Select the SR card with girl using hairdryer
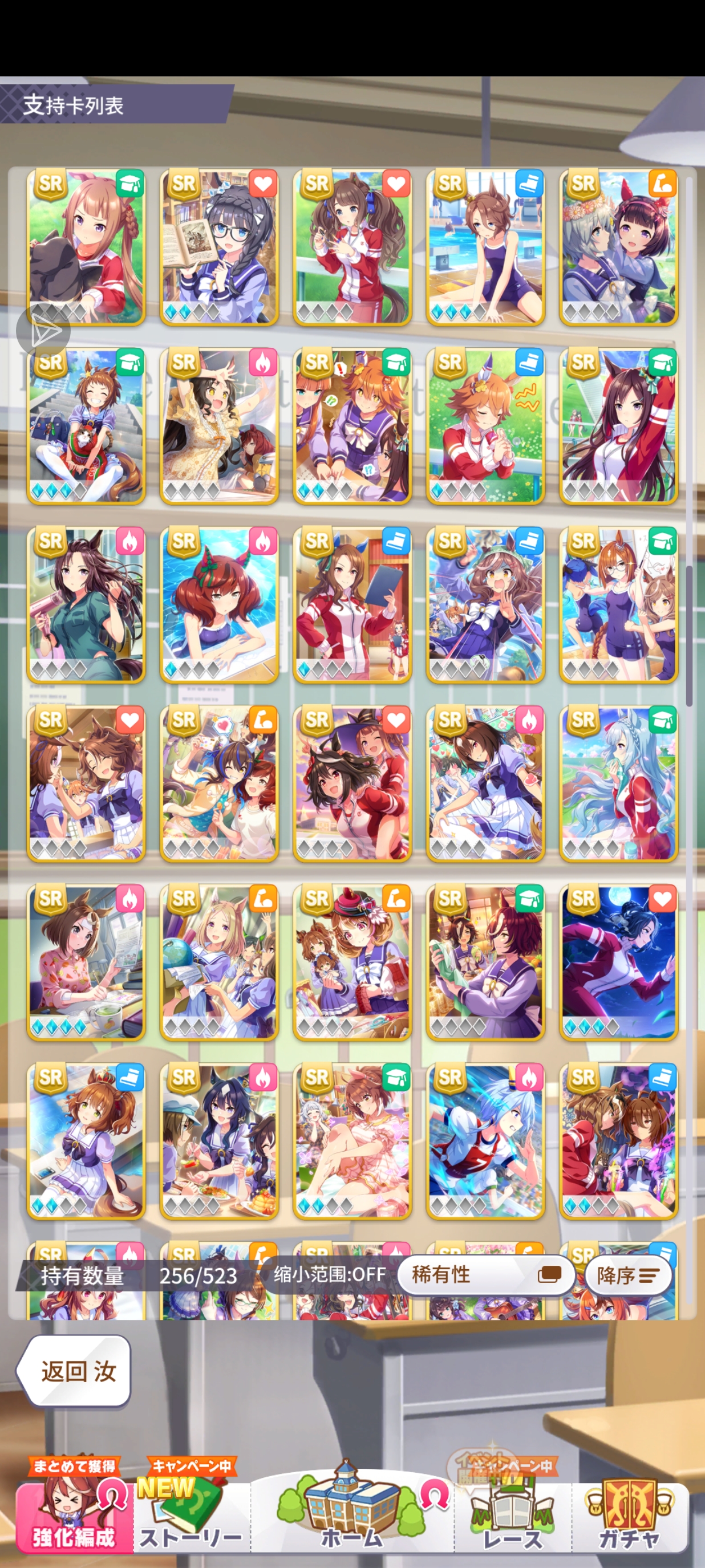The width and height of the screenshot is (705, 1568). (86, 604)
